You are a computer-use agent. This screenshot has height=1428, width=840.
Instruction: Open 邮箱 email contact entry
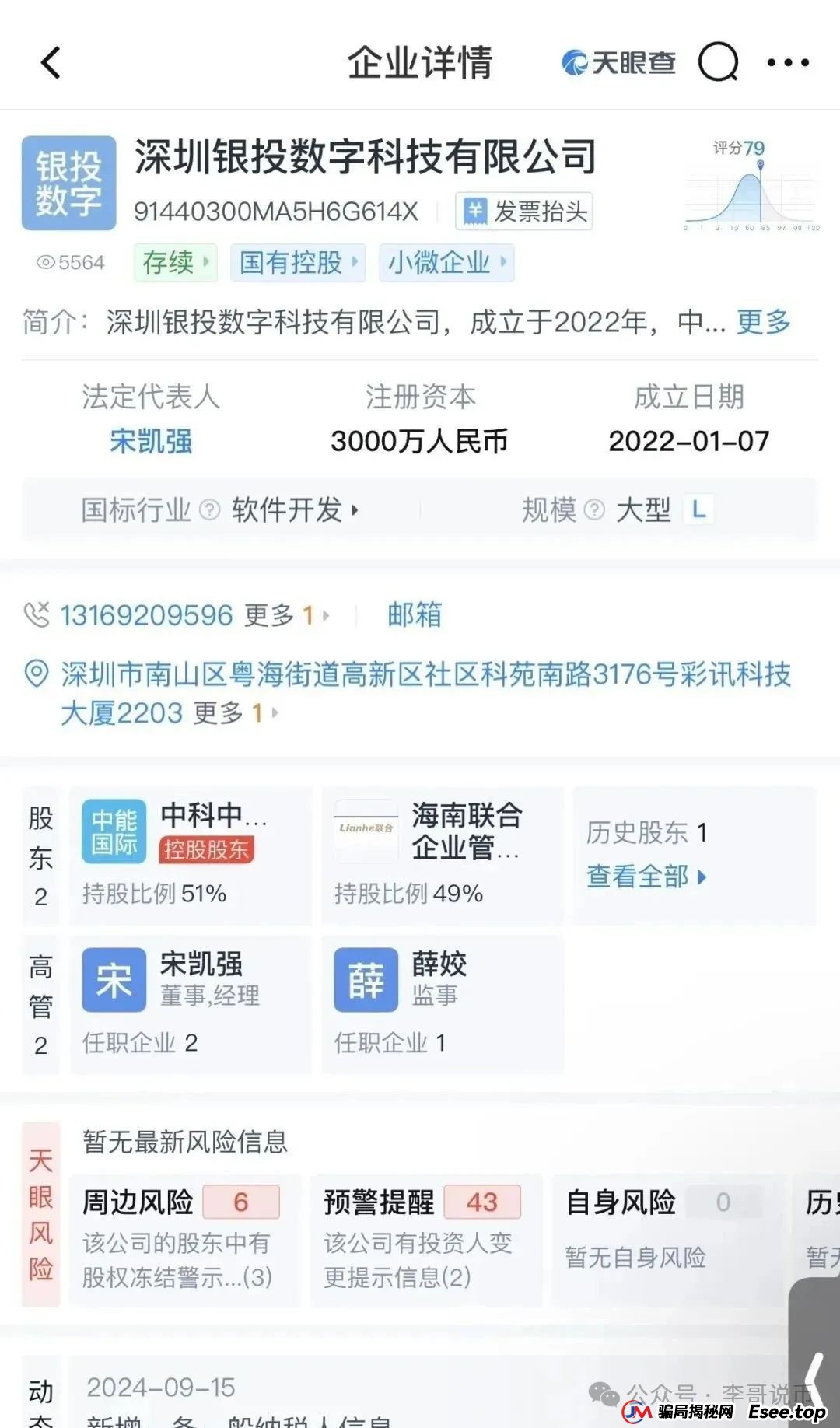coord(413,615)
